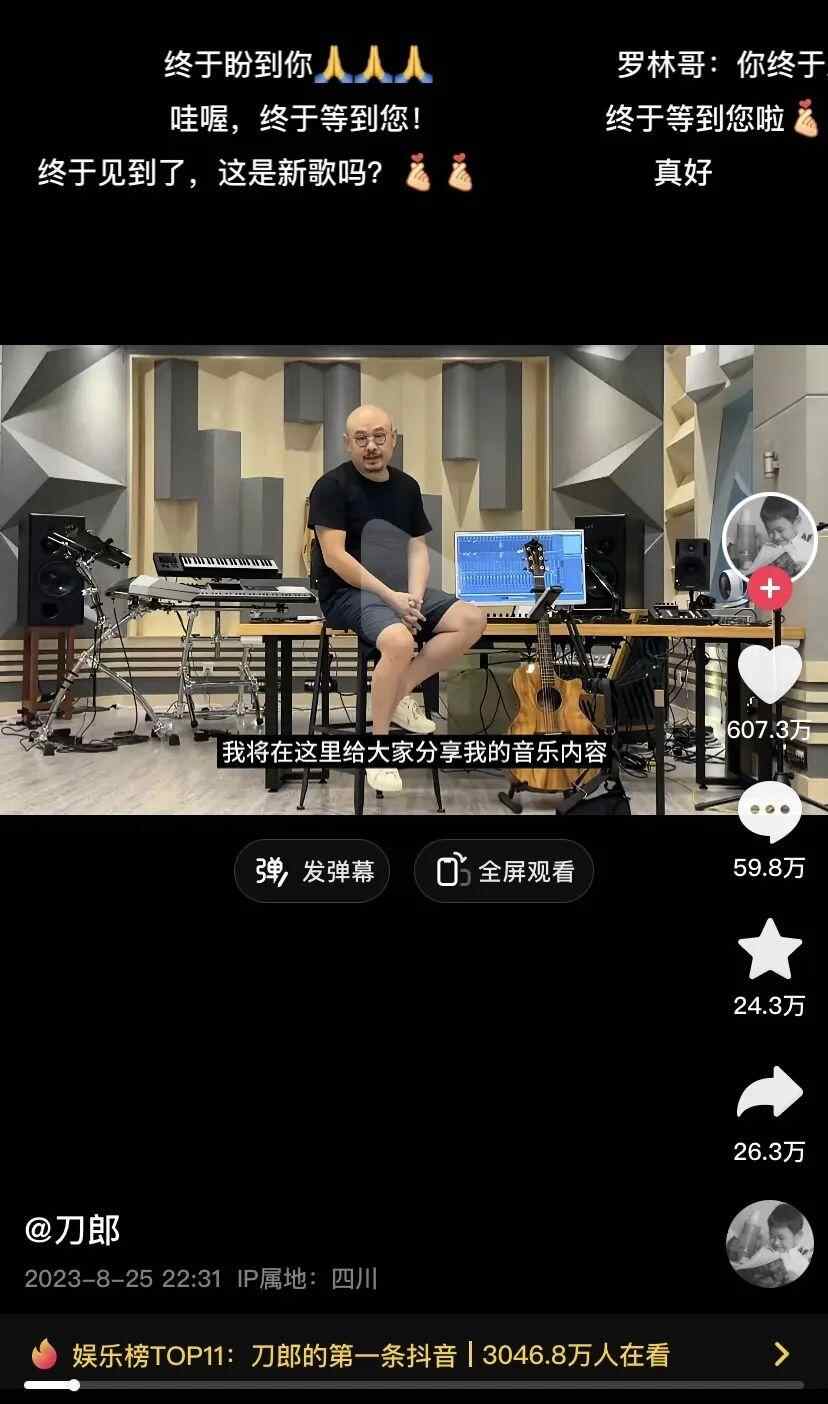Open the @刀郎 profile name
Screen dimensions: 828x1404
(72, 1230)
